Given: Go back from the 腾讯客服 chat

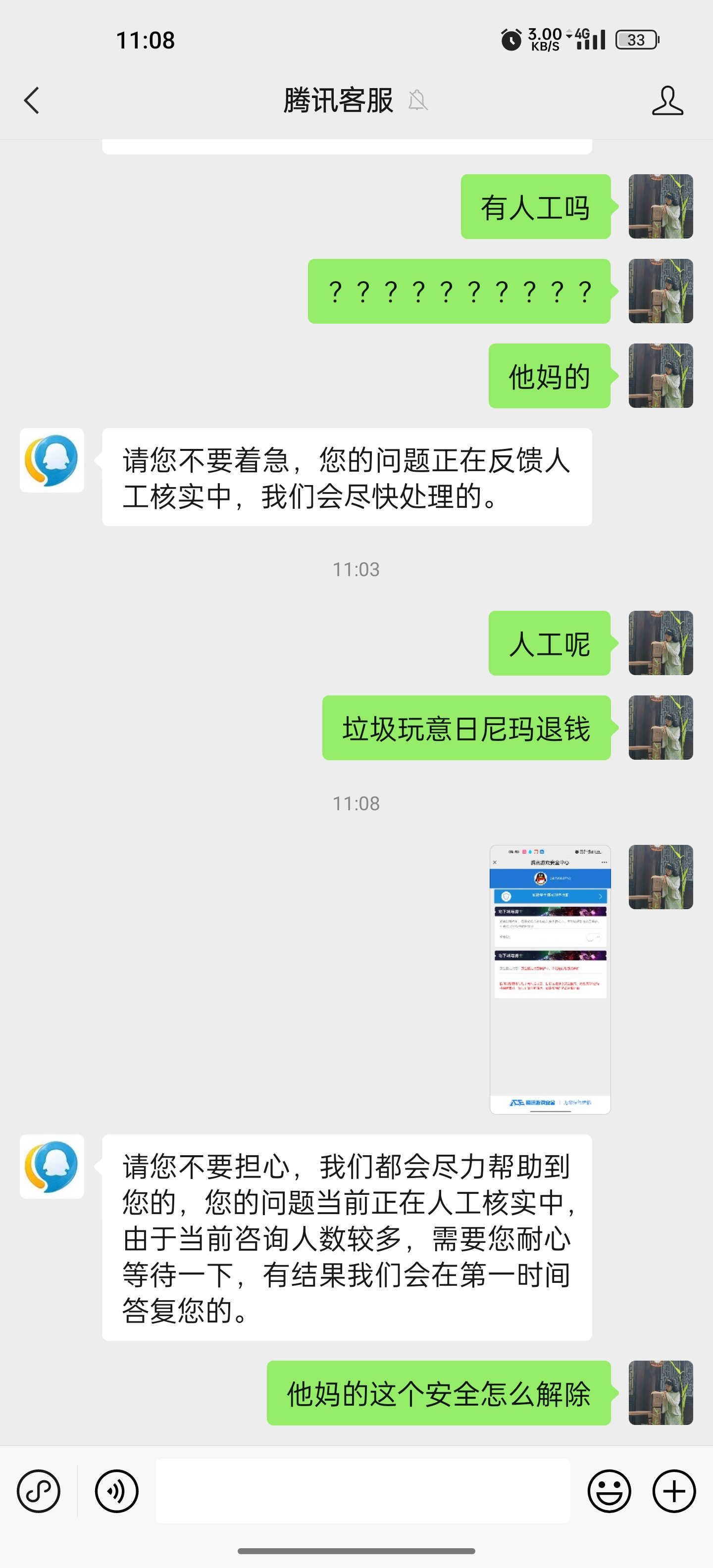Looking at the screenshot, I should 32,100.
